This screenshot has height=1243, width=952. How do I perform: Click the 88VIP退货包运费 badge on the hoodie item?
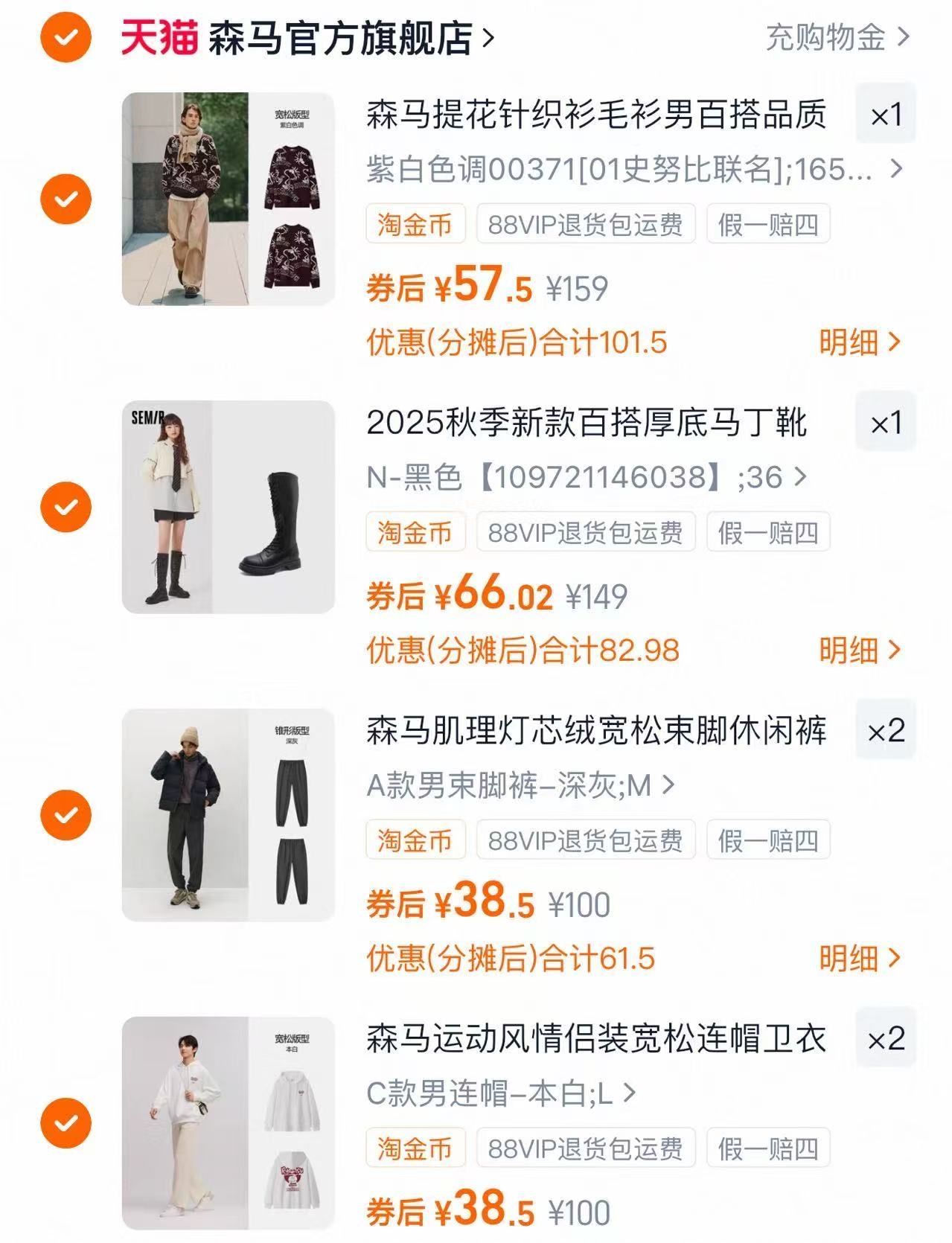coord(587,1149)
